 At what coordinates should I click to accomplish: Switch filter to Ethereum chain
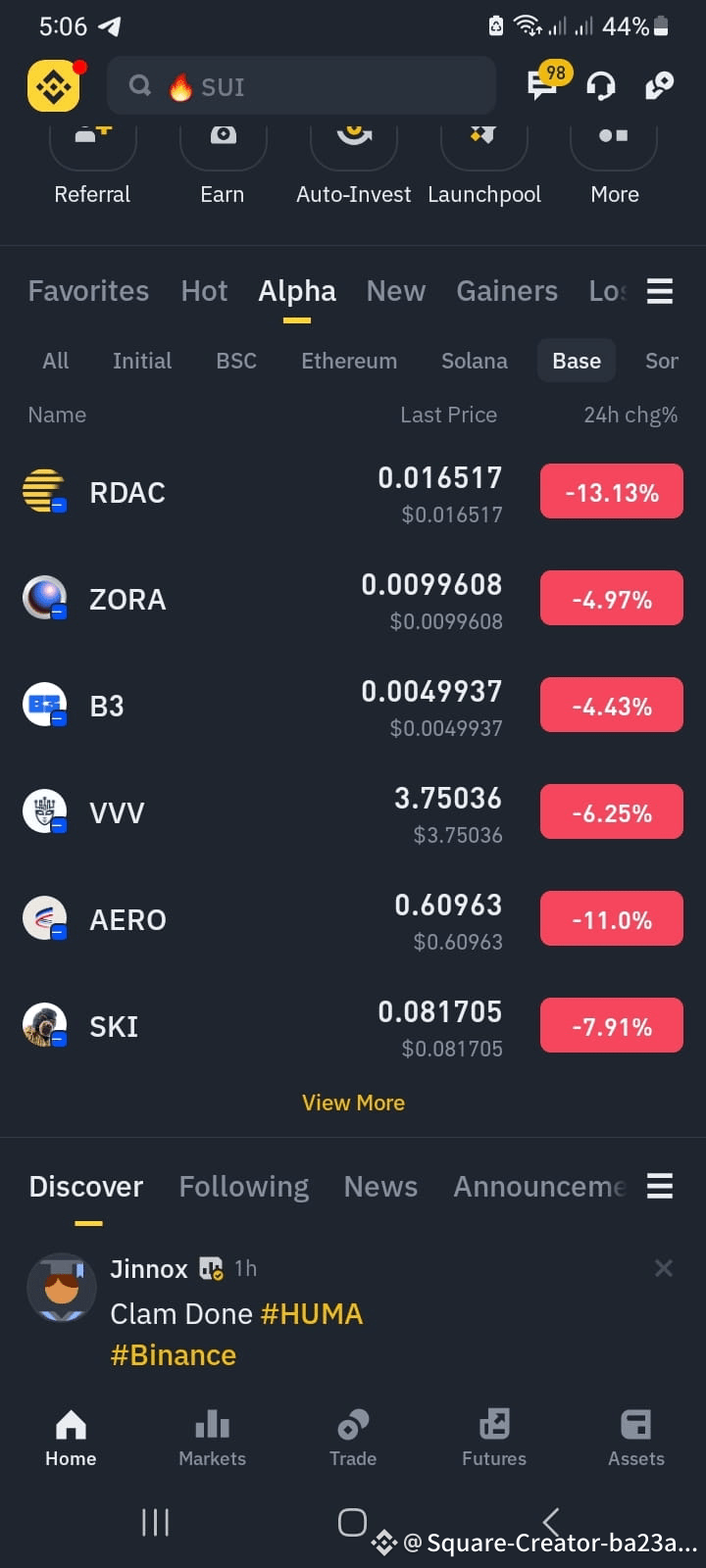(x=349, y=361)
